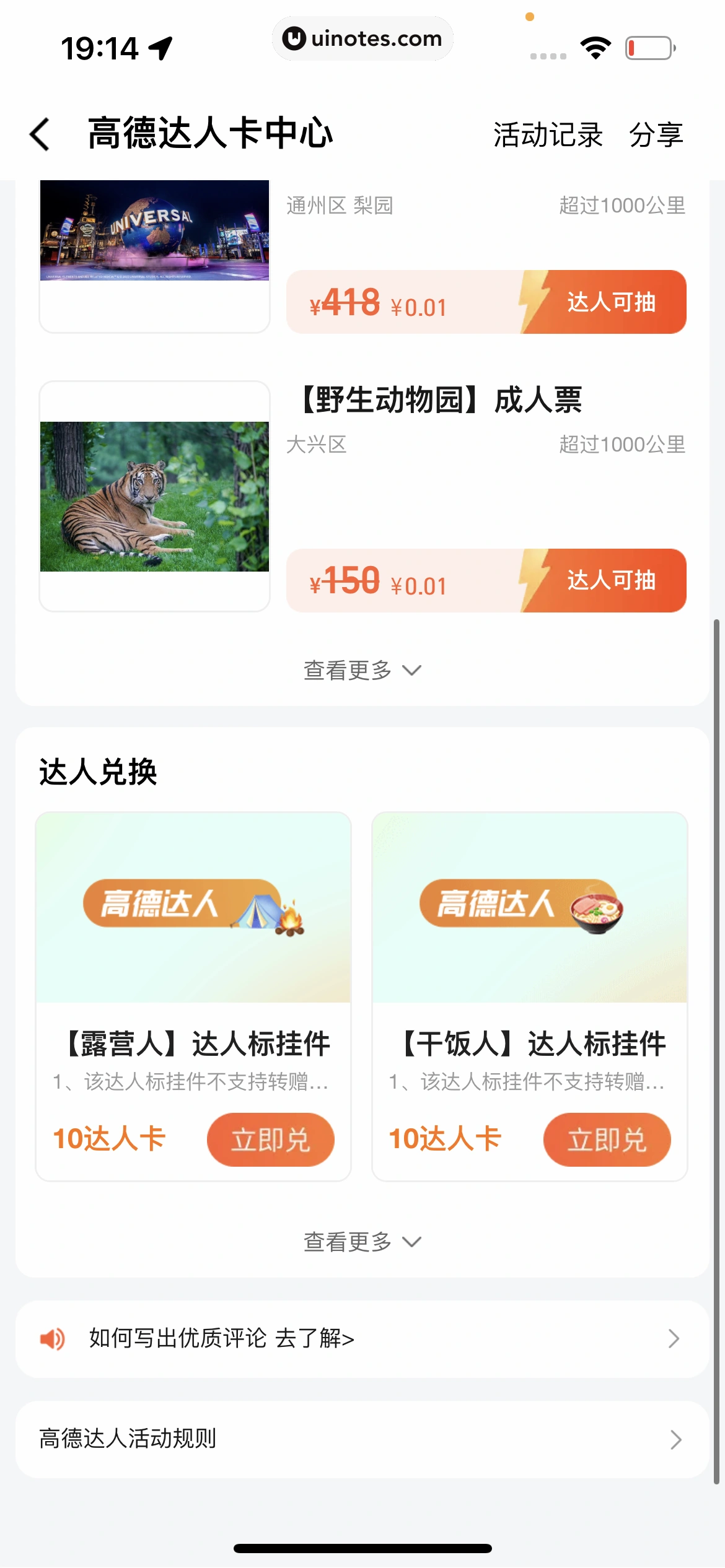Tap 达人可抽 for 野生动物园 成人票
The height and width of the screenshot is (1568, 725).
coord(610,581)
